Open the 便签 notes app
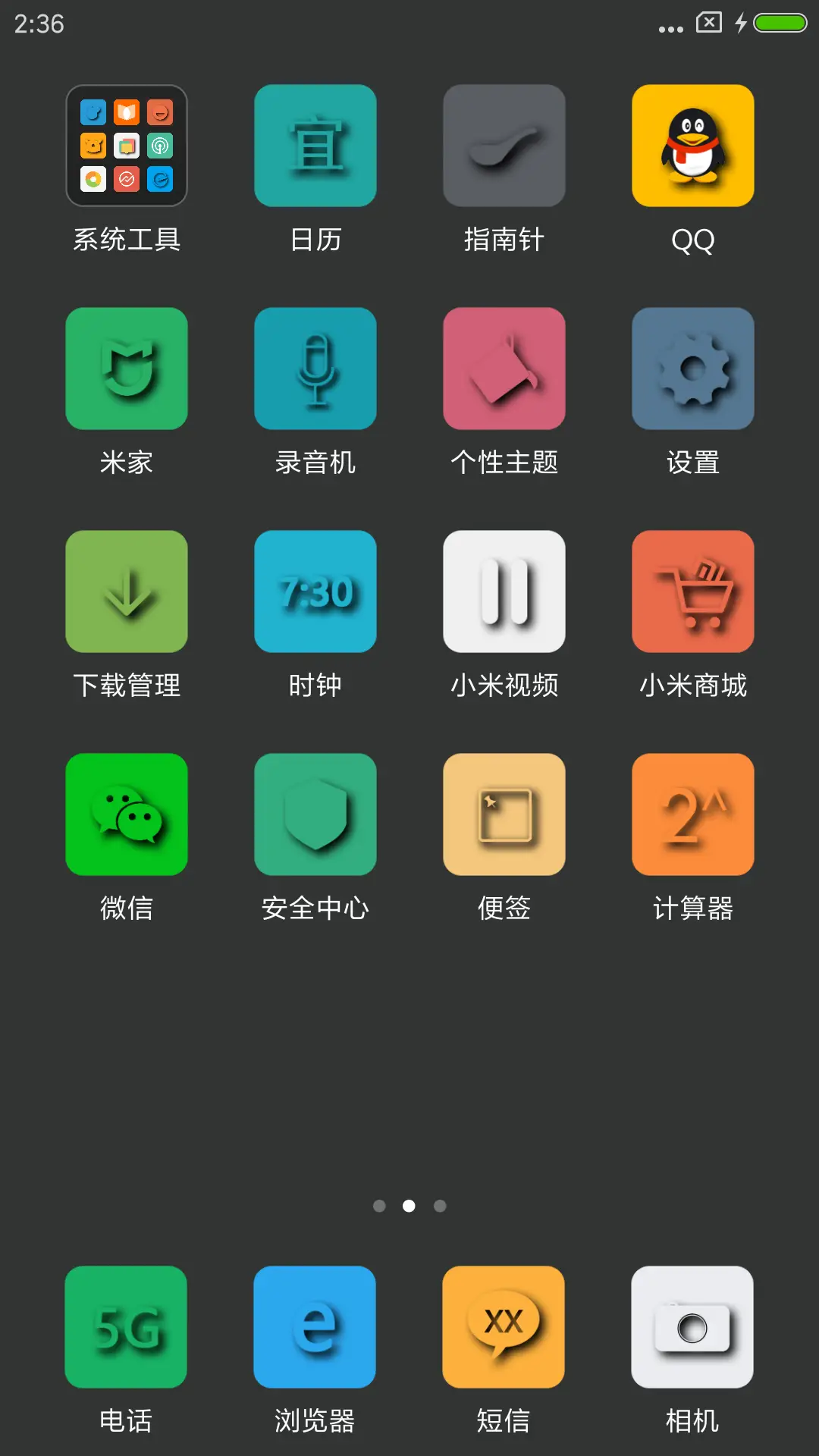Screen dimensions: 819x1456 (504, 814)
